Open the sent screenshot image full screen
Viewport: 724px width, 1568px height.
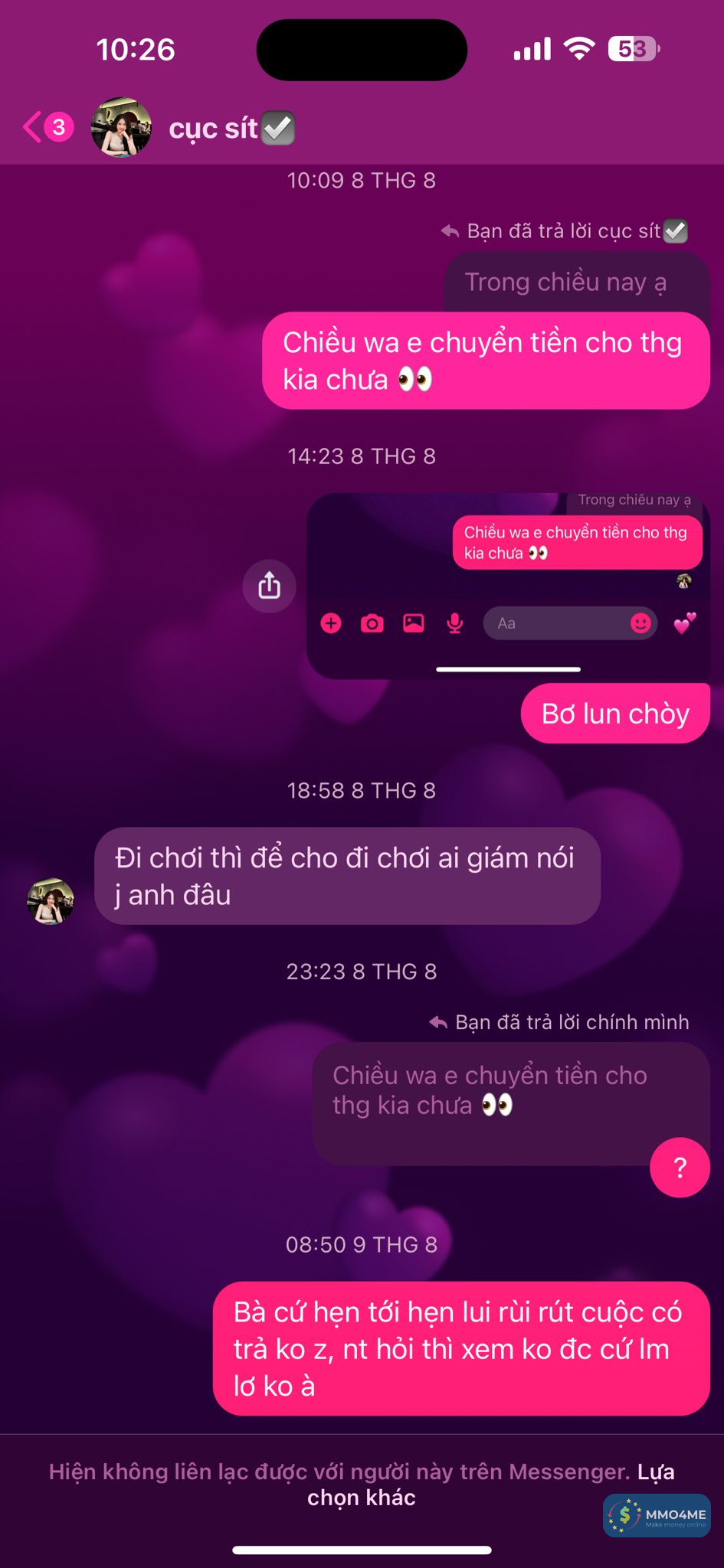click(x=507, y=586)
